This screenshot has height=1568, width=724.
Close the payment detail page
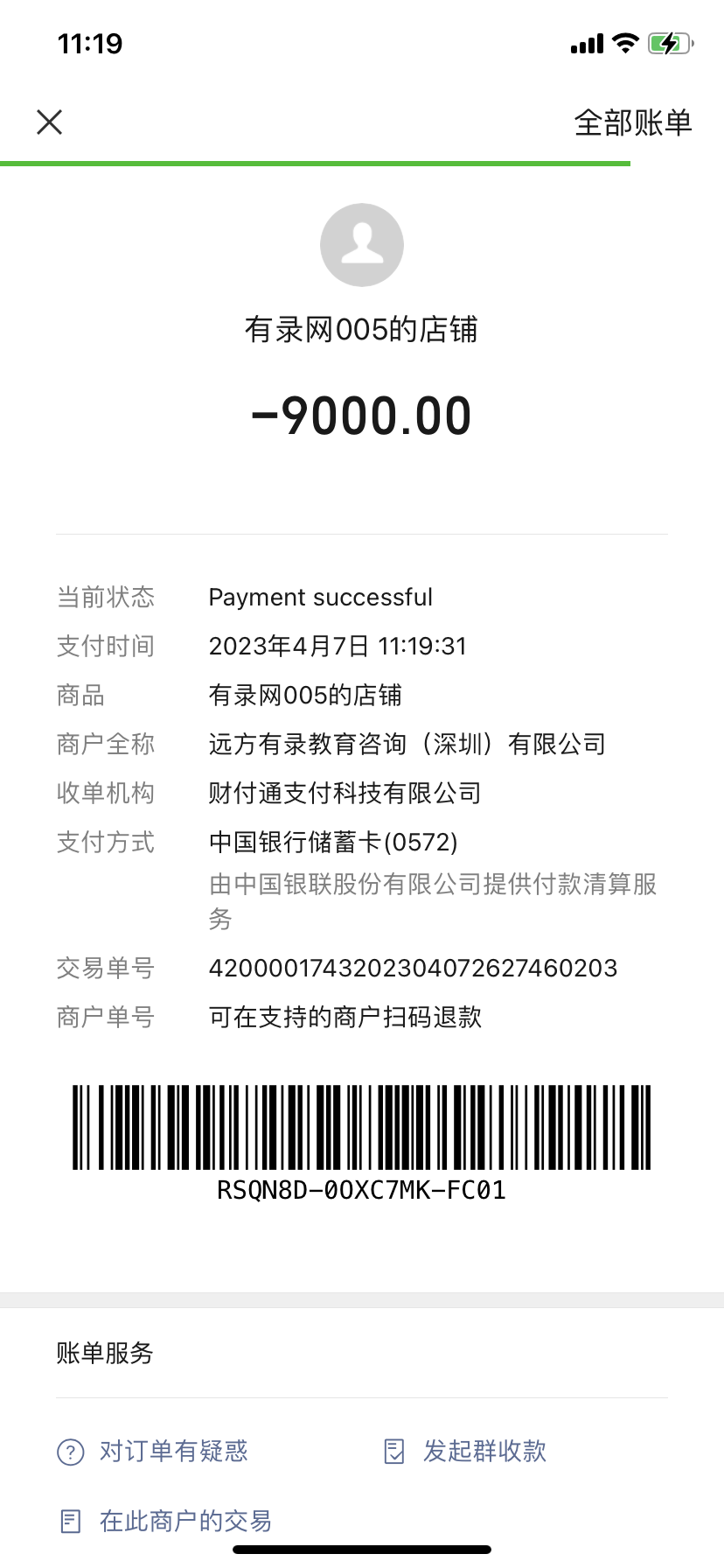50,122
